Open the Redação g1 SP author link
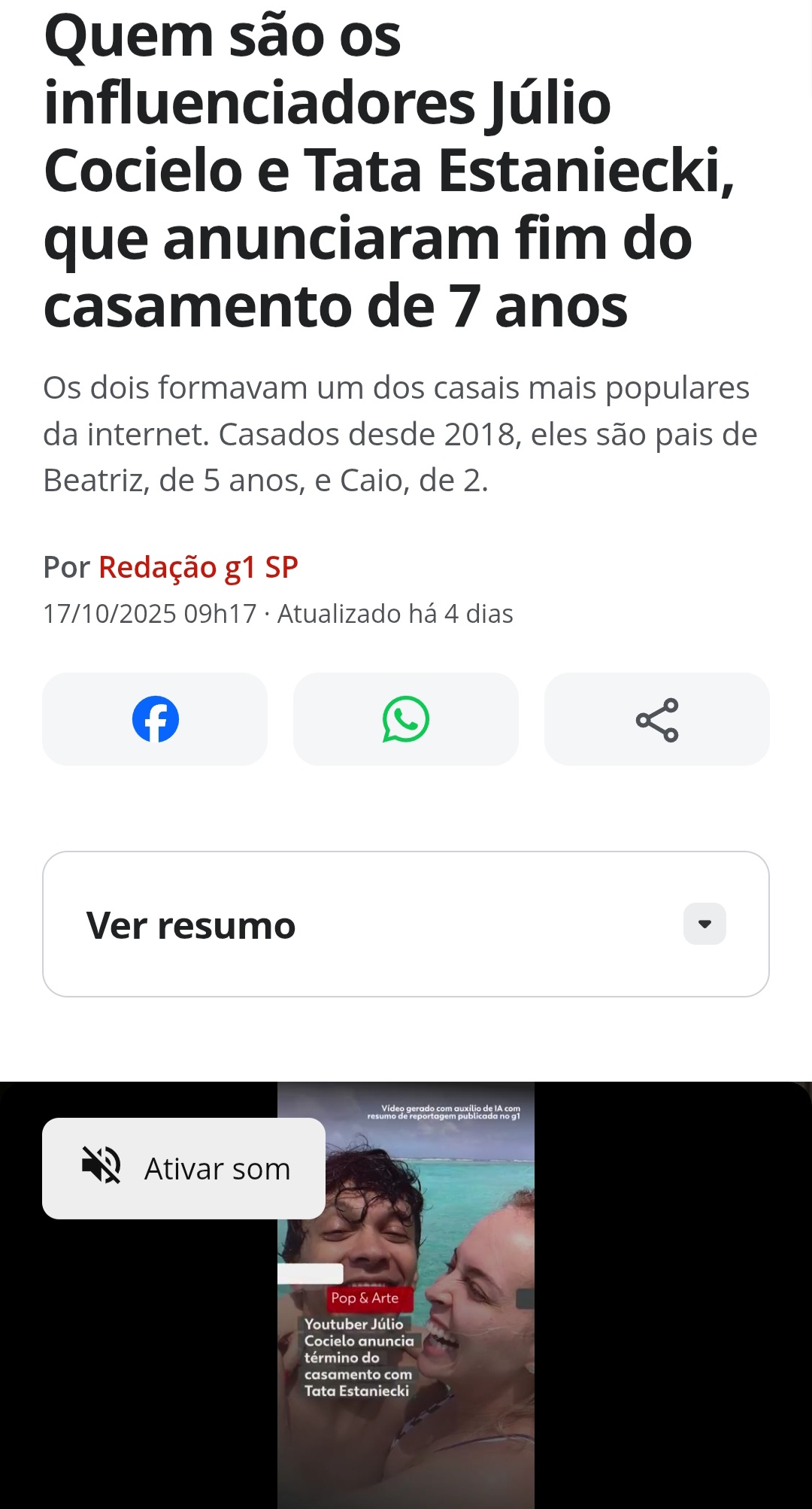Viewport: 812px width, 1509px height. point(198,567)
